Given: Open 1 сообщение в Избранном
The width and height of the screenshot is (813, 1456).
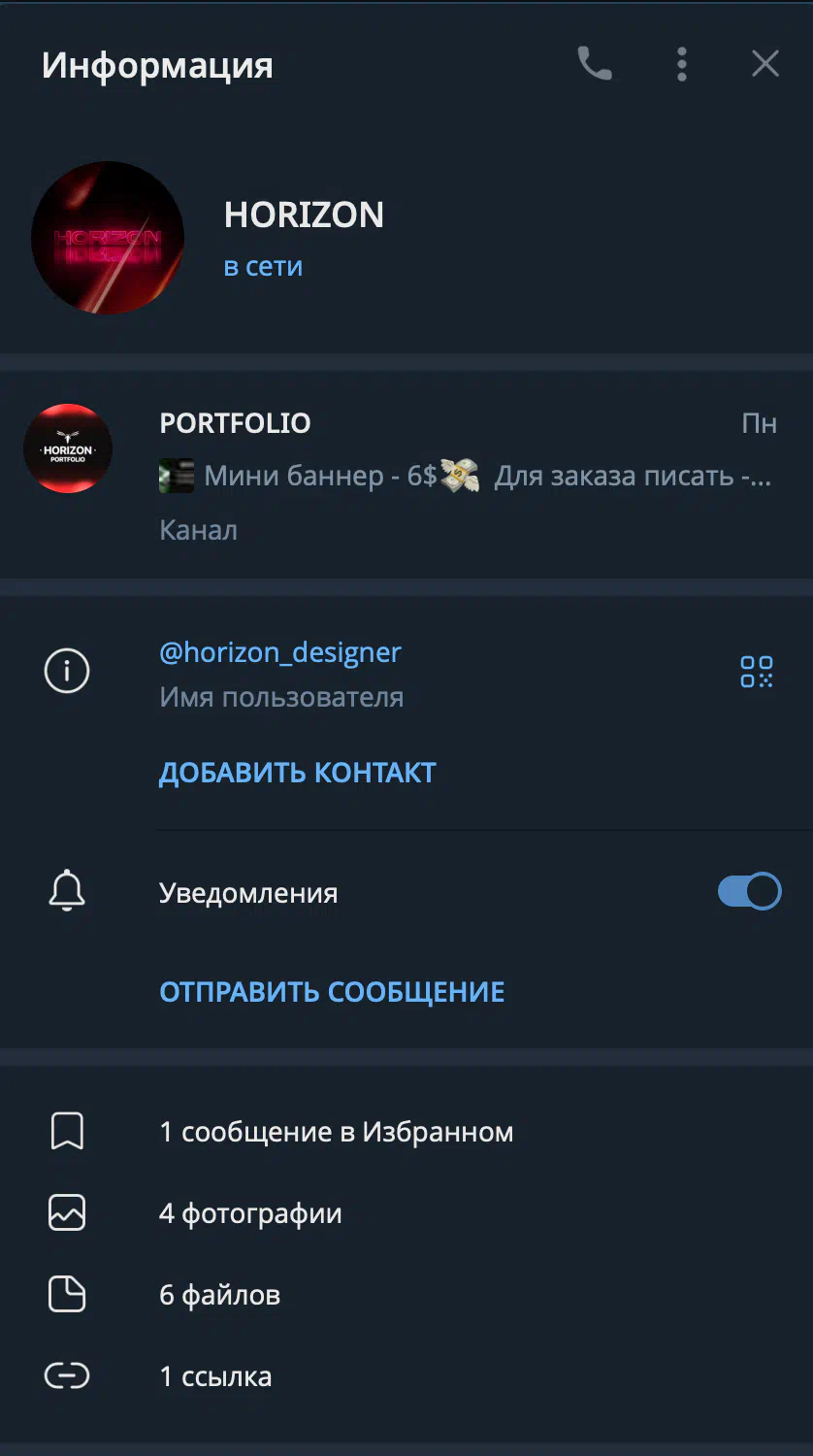Looking at the screenshot, I should point(406,1132).
